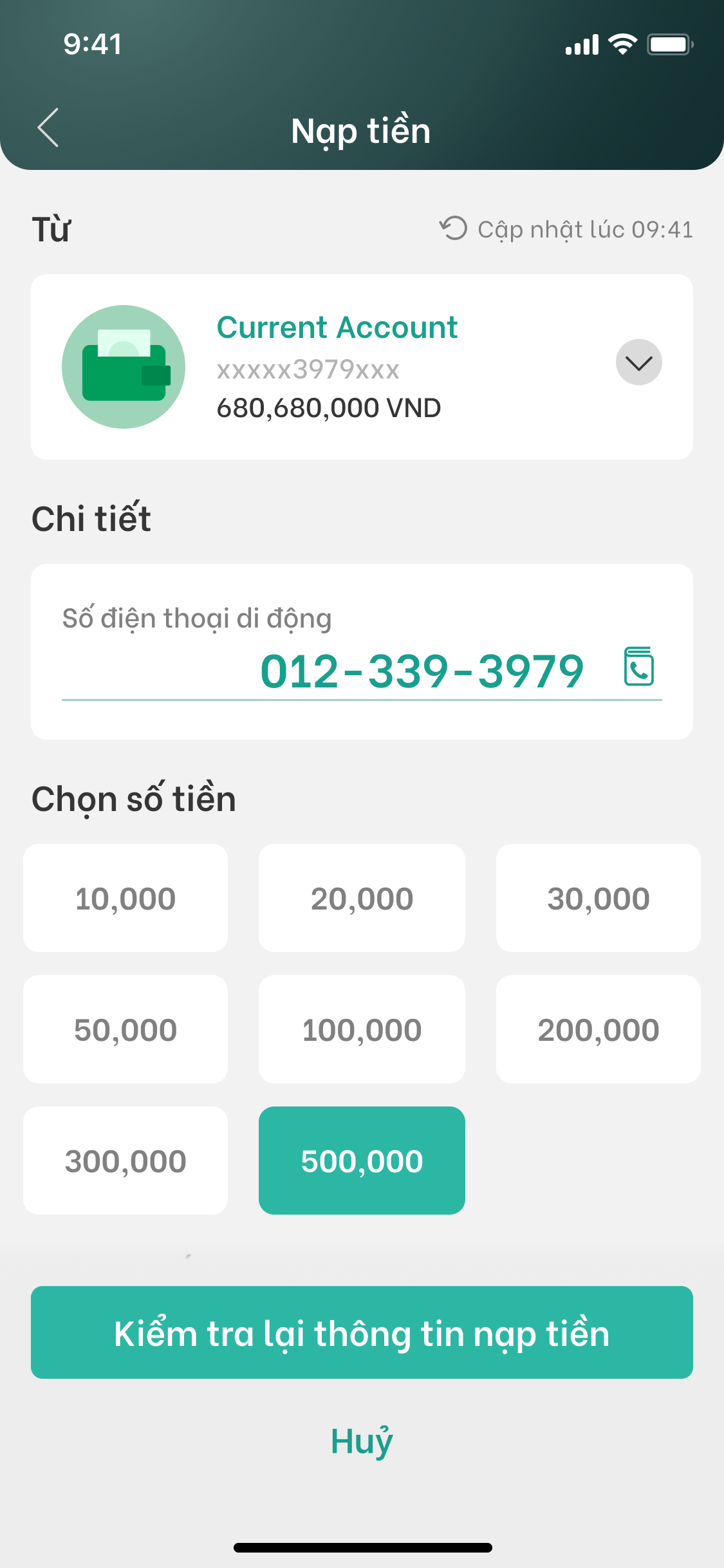Viewport: 724px width, 1568px height.
Task: Tap Kiểm tra lại thông tin nạp tiền
Action: [362, 1332]
